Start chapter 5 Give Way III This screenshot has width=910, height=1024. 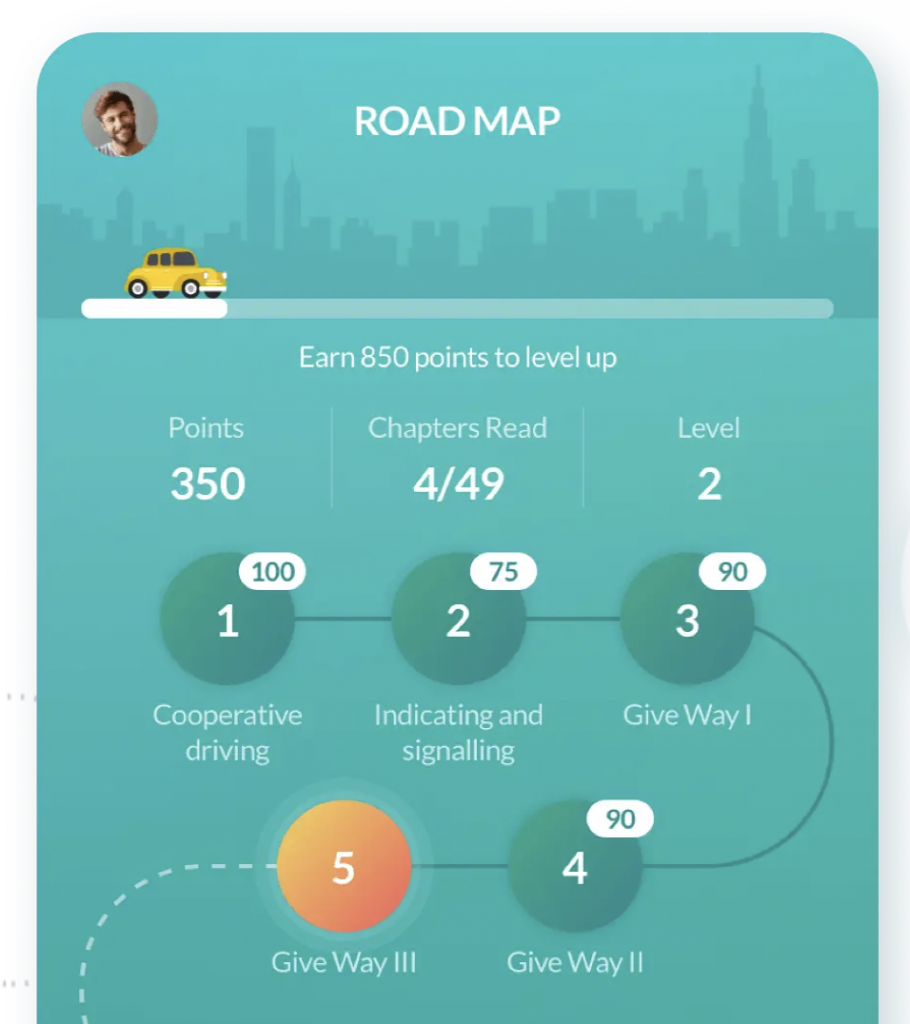[343, 868]
